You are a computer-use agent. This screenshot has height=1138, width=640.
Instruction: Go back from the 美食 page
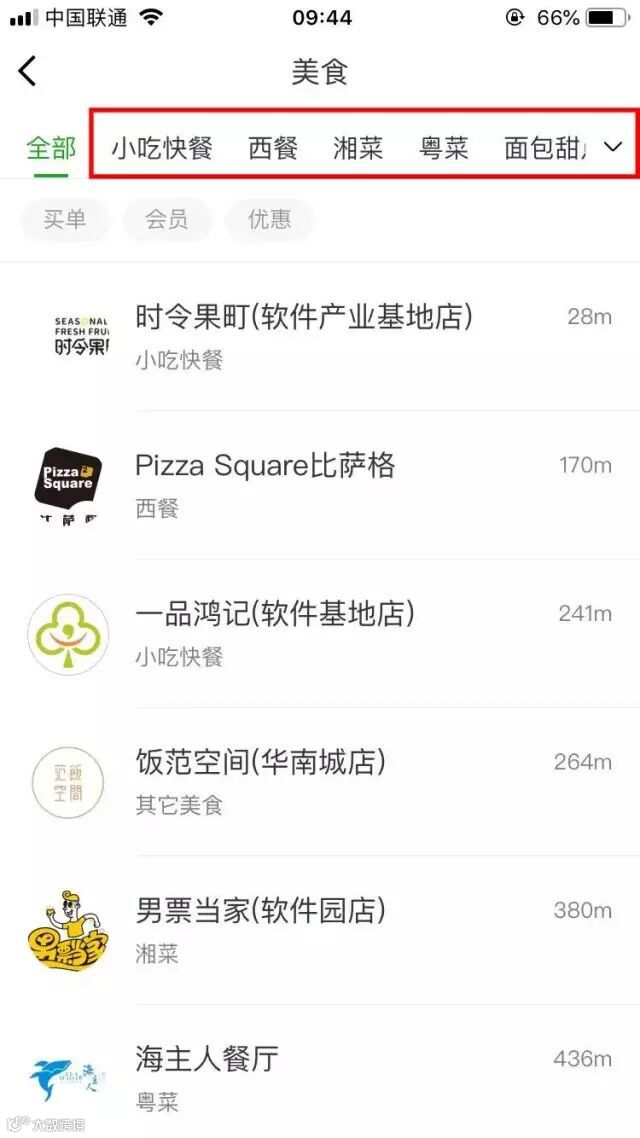(x=28, y=71)
